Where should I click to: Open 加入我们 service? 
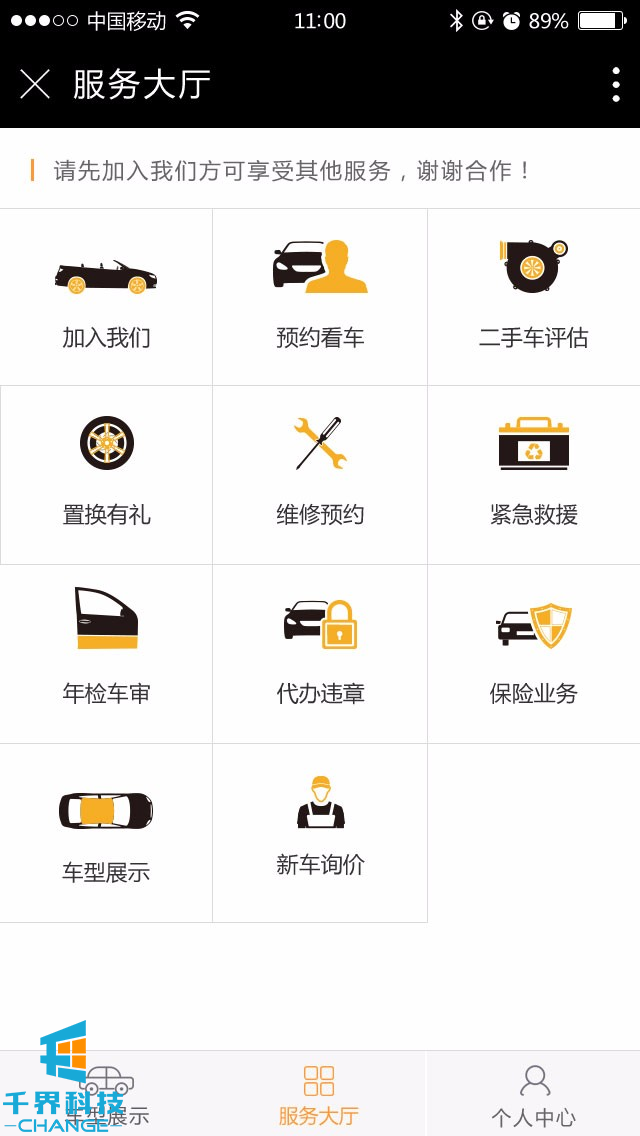tap(106, 297)
